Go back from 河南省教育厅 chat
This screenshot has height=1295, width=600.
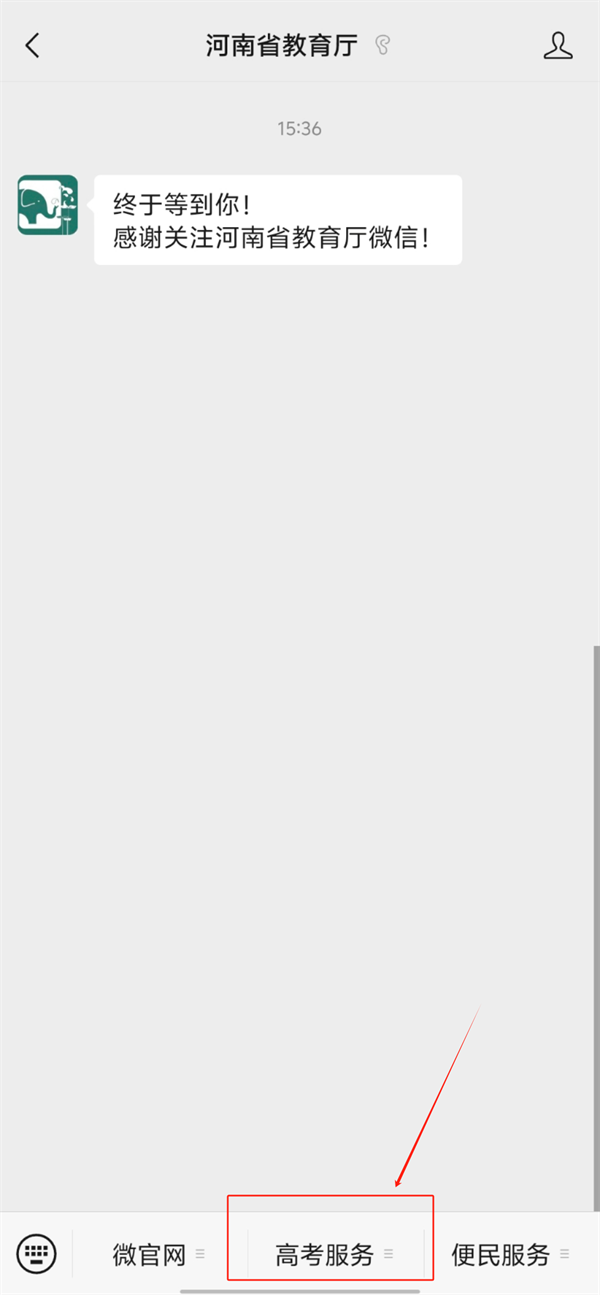click(32, 45)
